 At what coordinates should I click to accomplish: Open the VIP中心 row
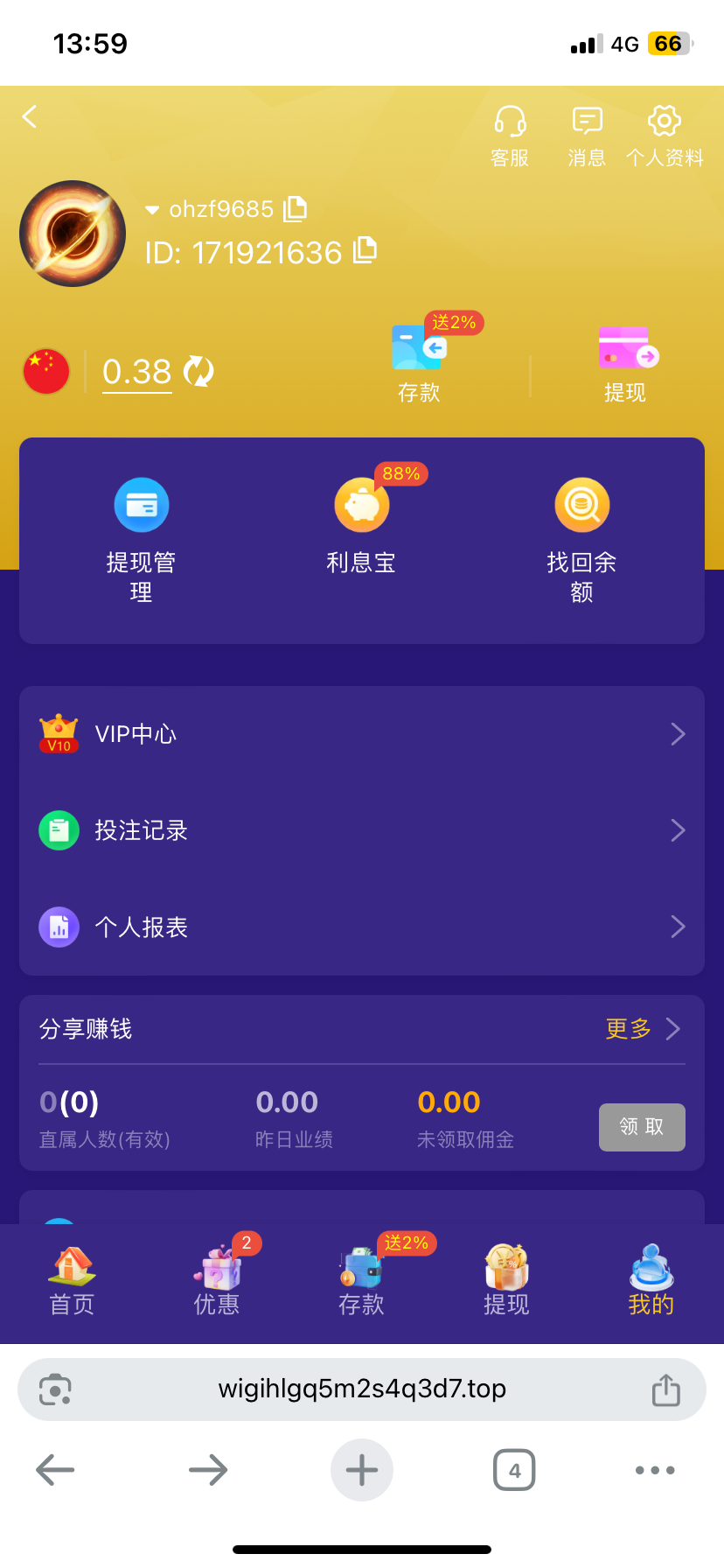[362, 734]
